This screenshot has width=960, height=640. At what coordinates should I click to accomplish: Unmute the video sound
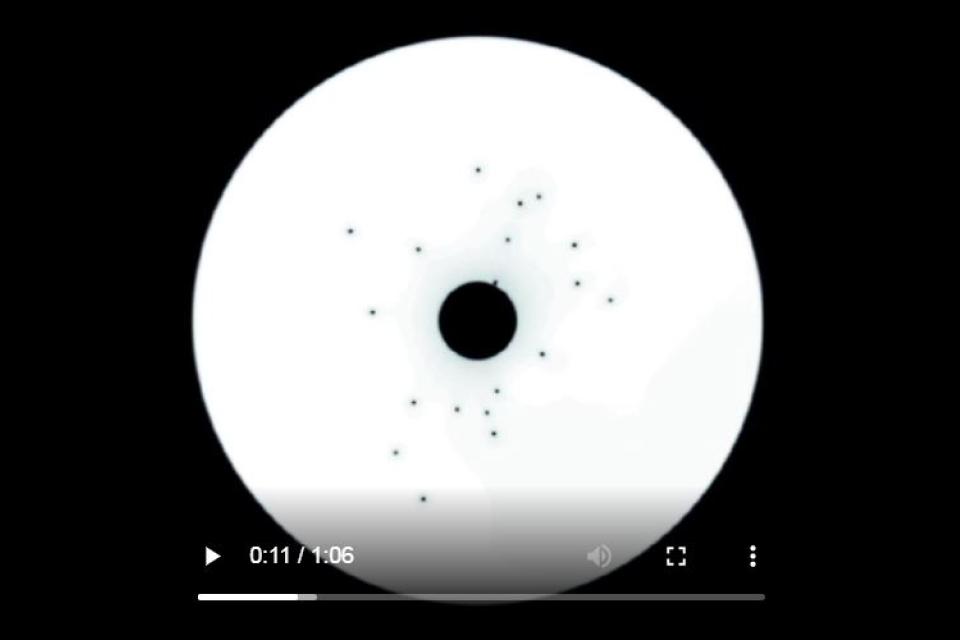point(599,556)
